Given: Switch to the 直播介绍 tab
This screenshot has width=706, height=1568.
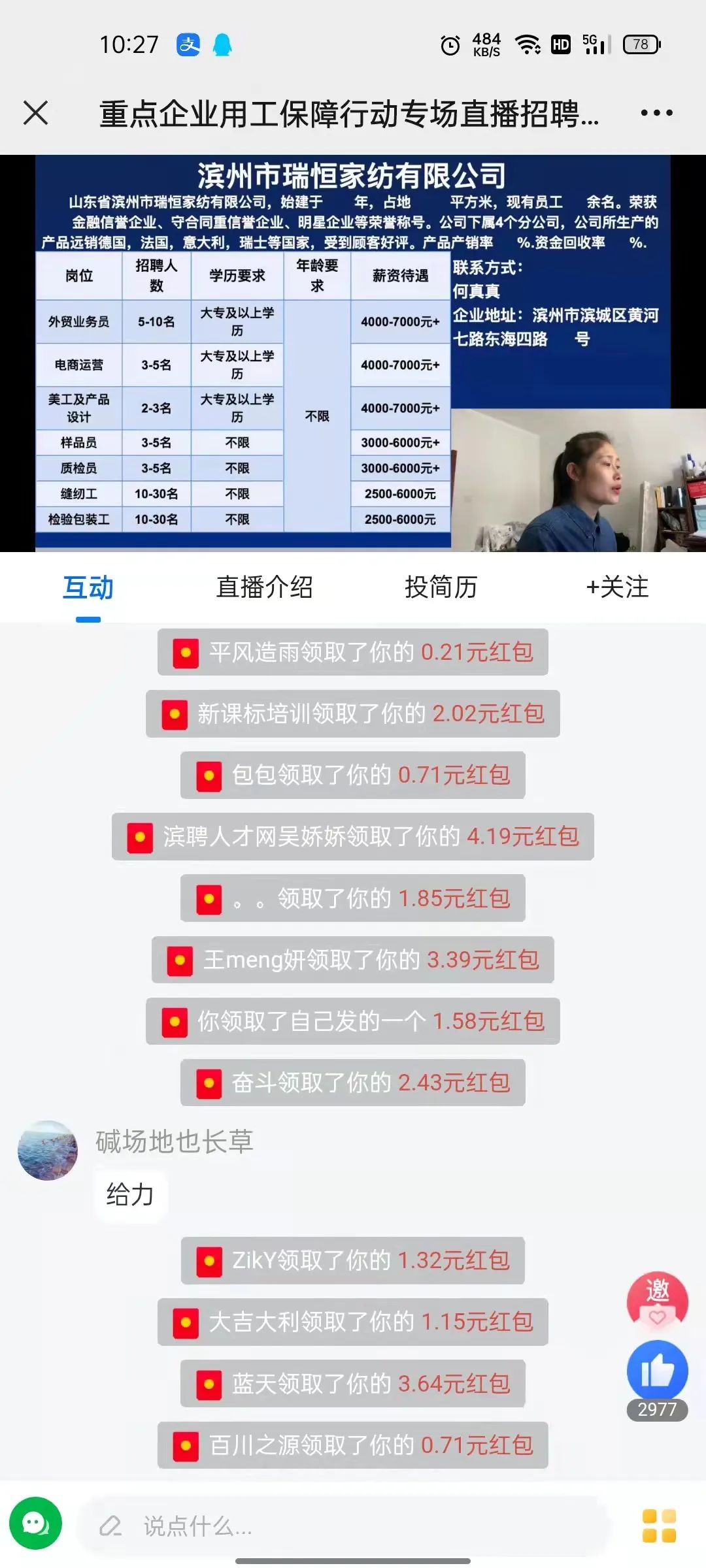Looking at the screenshot, I should pyautogui.click(x=264, y=587).
